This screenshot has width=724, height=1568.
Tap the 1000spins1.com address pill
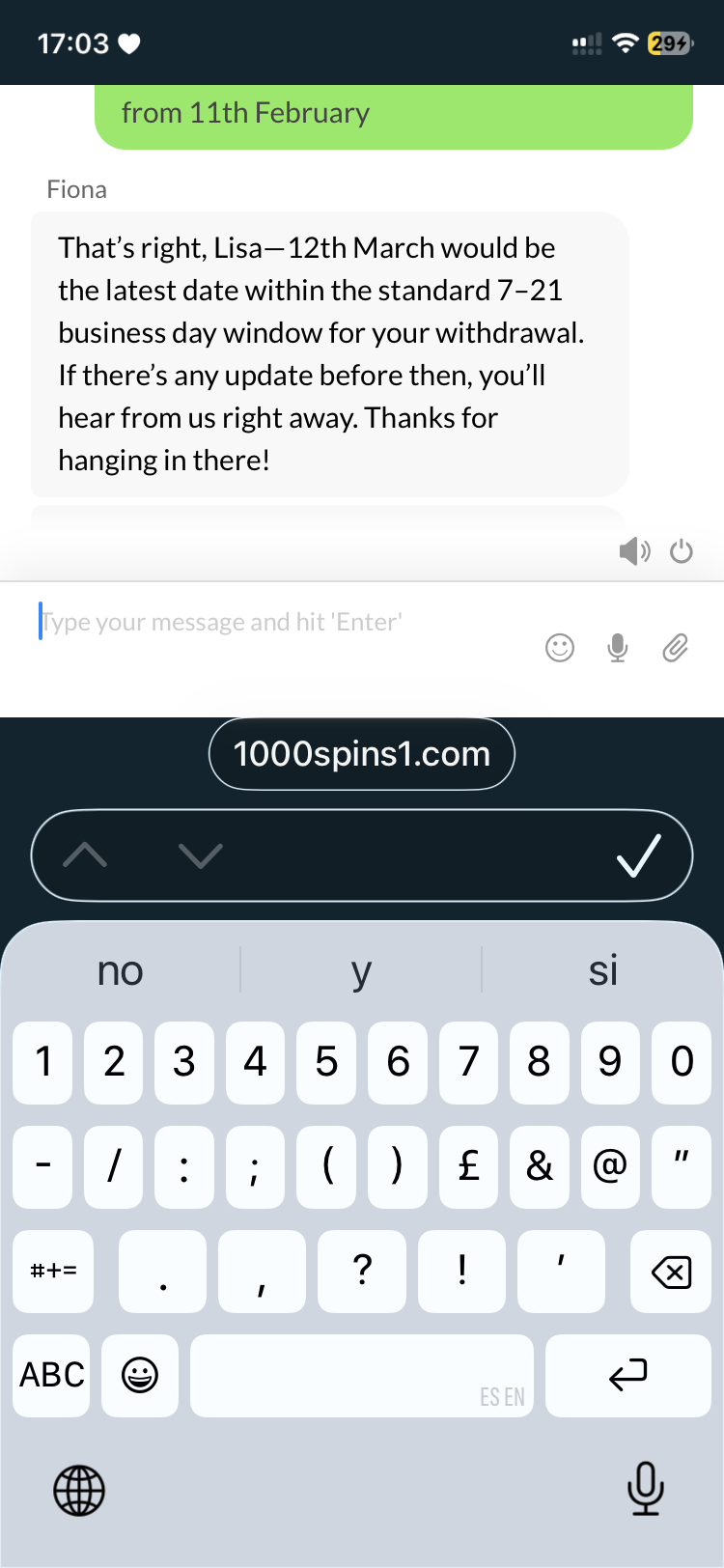click(362, 754)
